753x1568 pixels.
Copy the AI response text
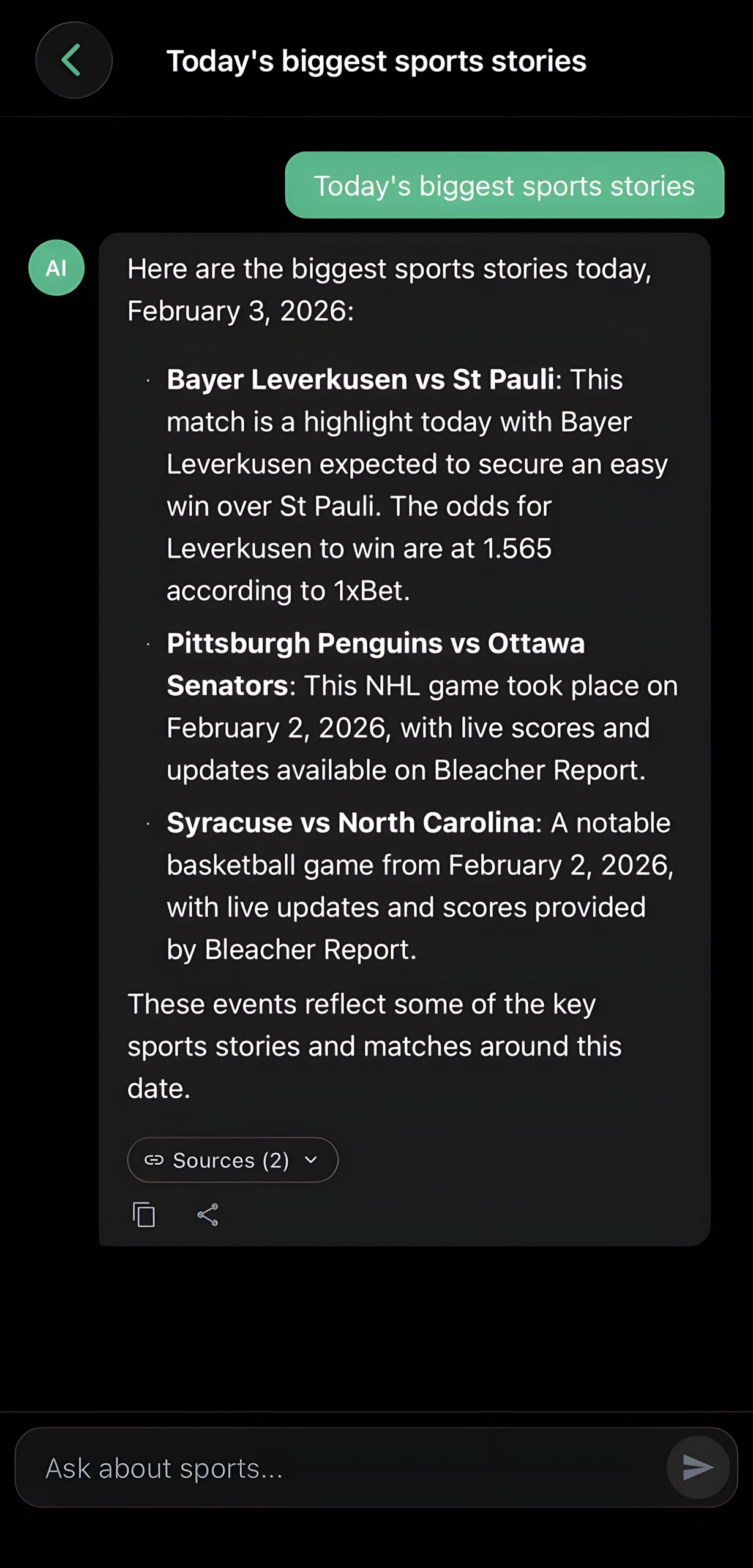[144, 1215]
